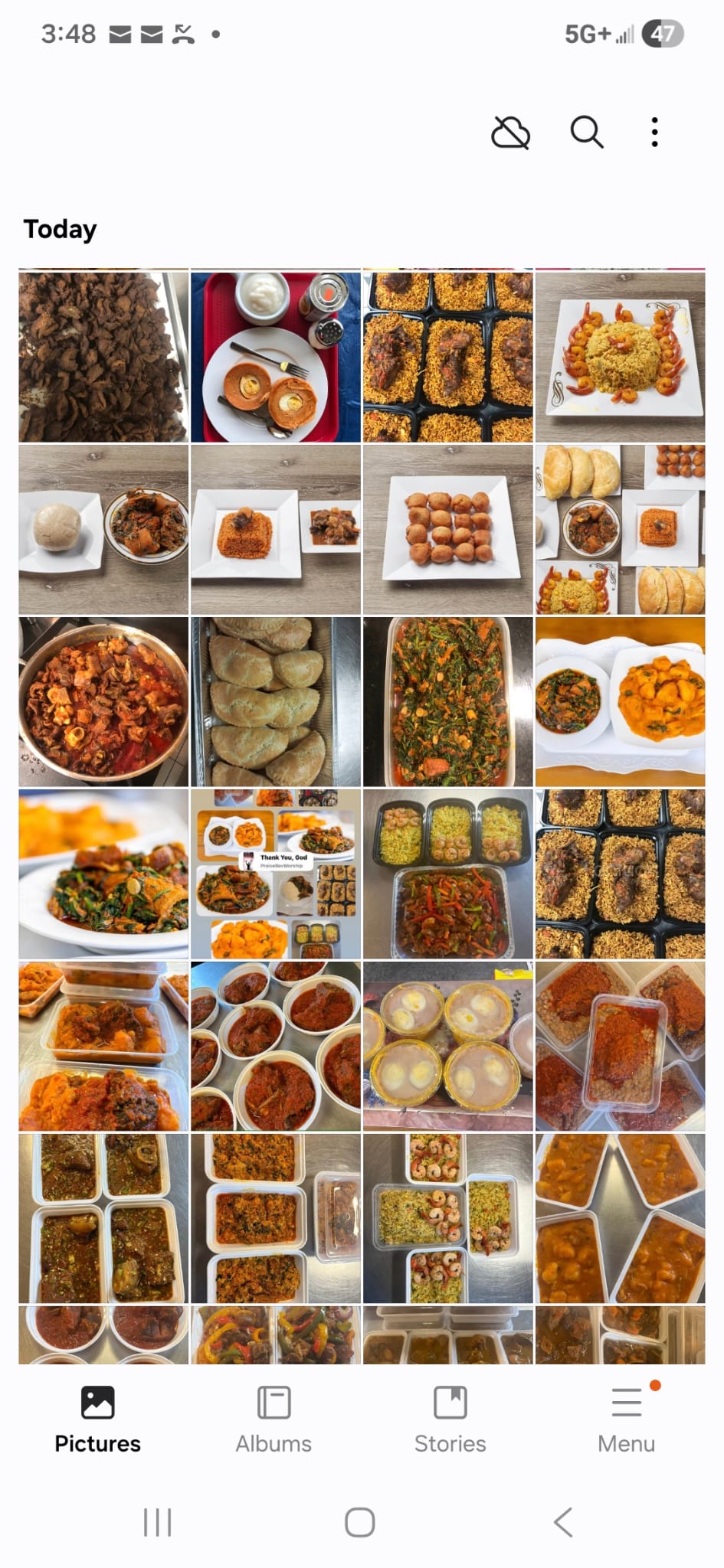Search the gallery photos

(586, 132)
